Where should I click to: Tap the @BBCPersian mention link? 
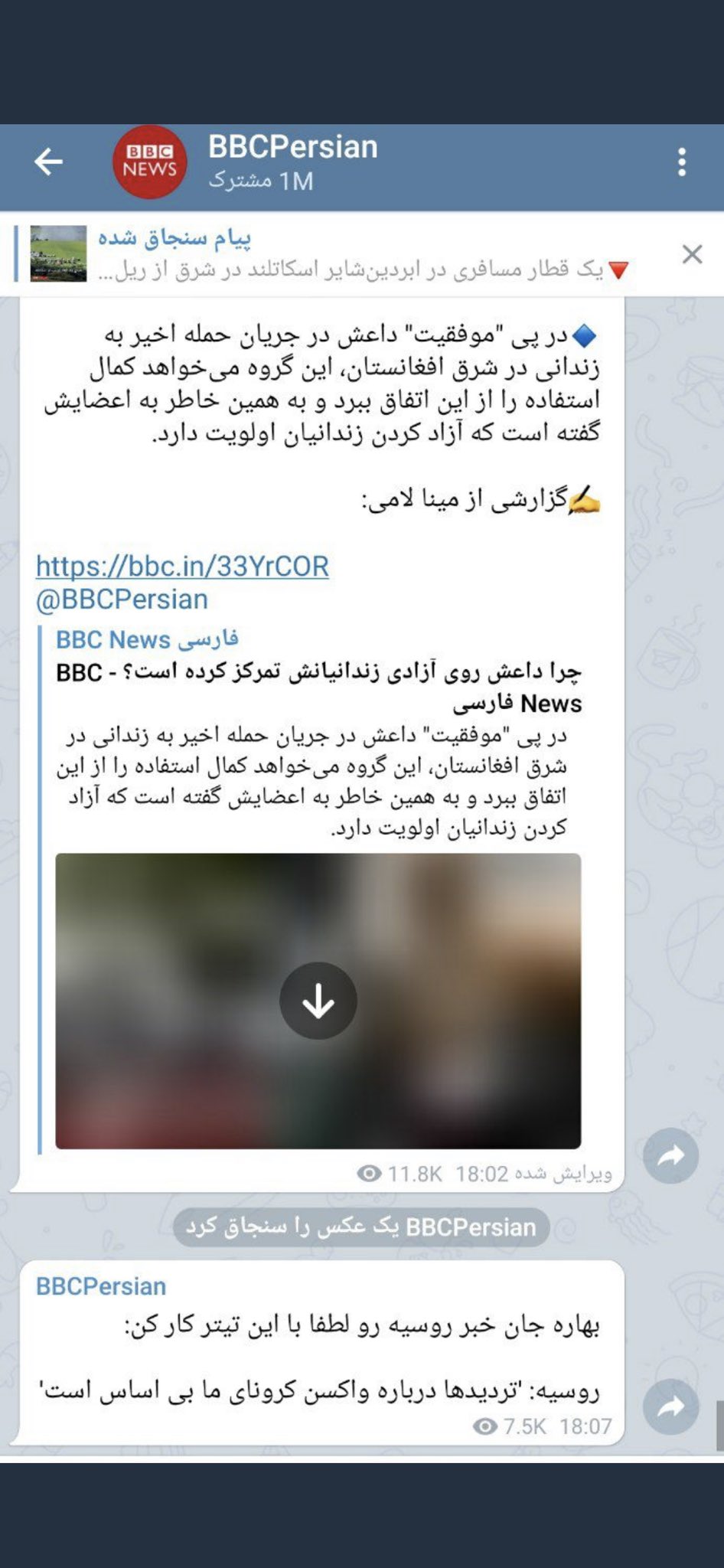point(122,599)
